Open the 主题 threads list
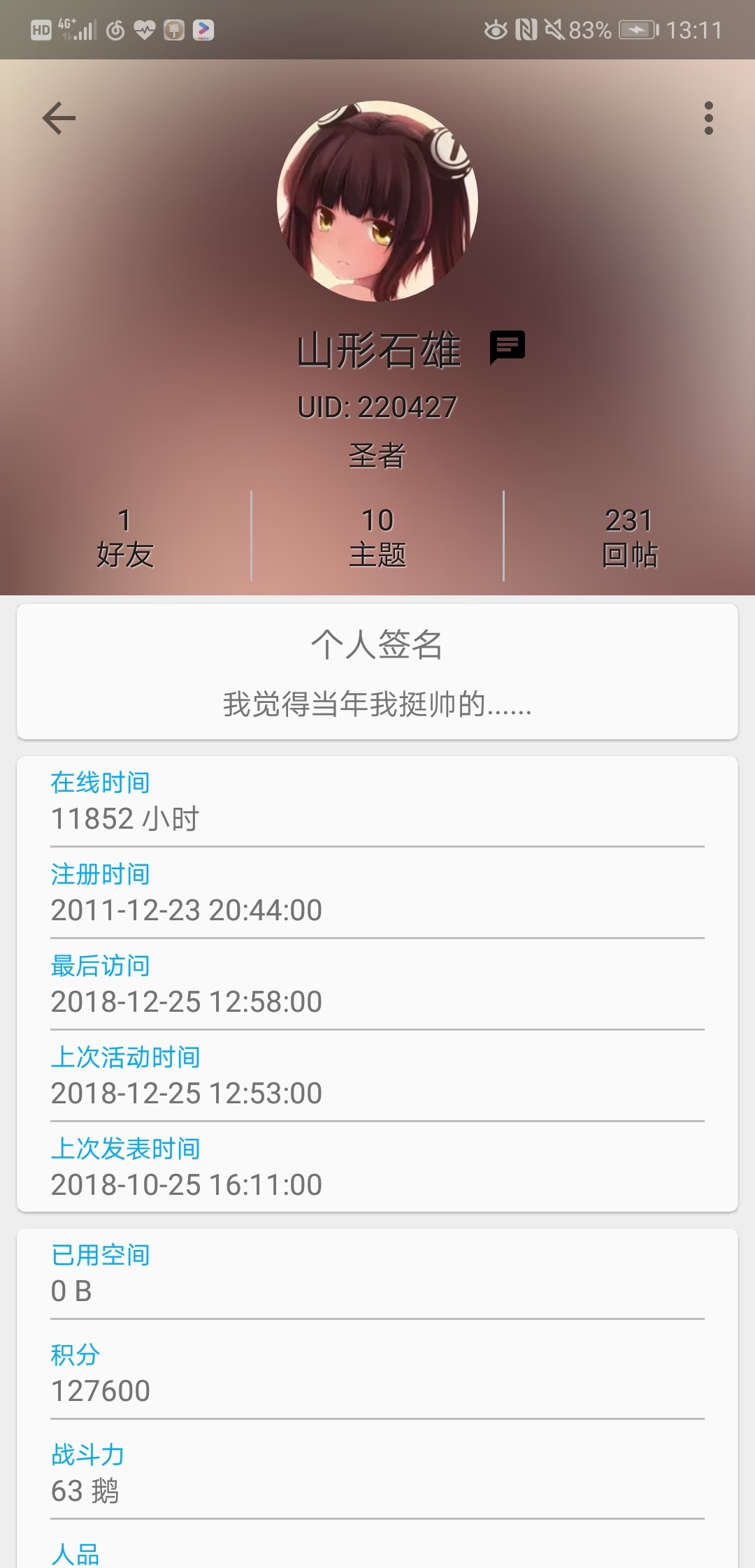This screenshot has width=755, height=1568. point(377,537)
